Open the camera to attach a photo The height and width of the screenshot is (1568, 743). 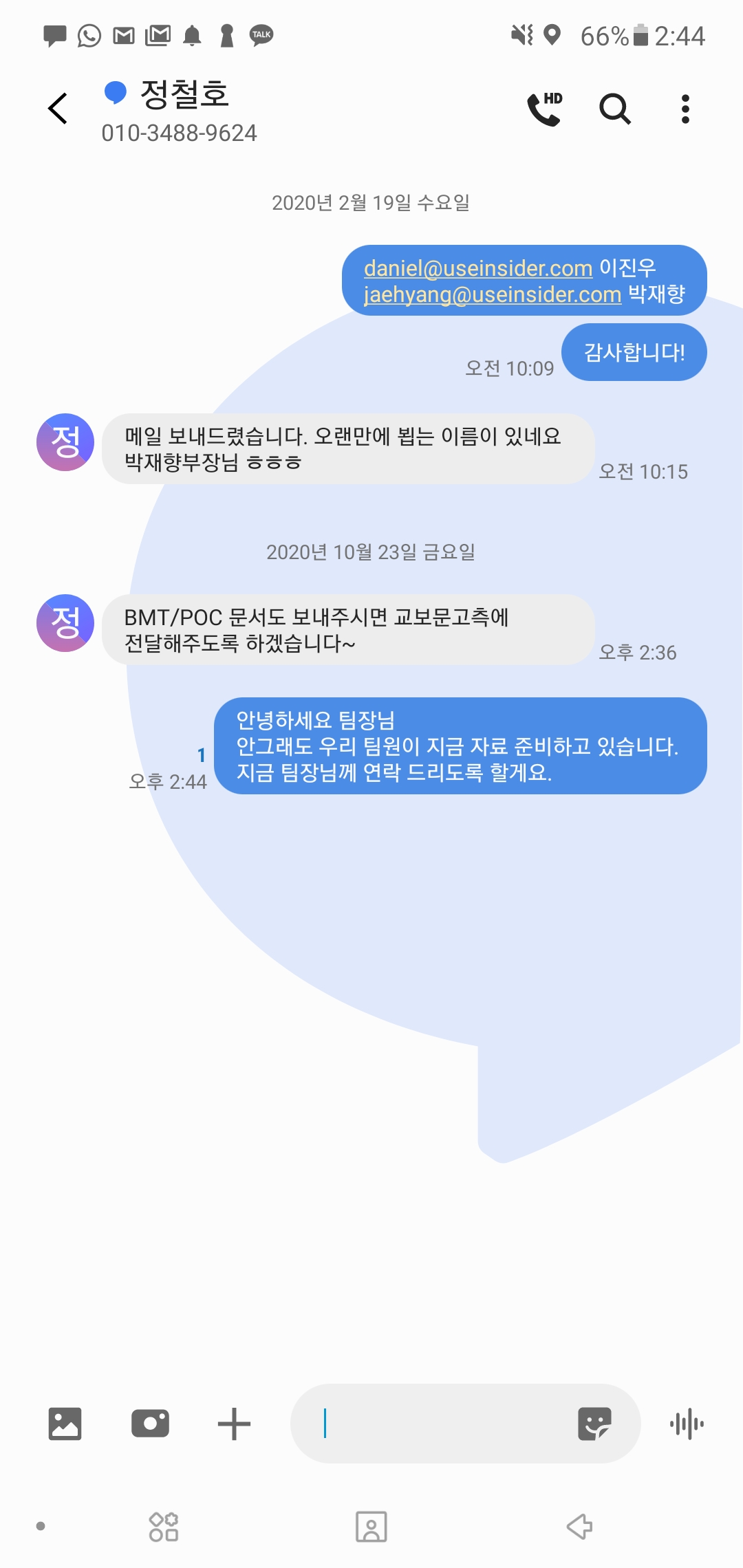pos(150,1424)
